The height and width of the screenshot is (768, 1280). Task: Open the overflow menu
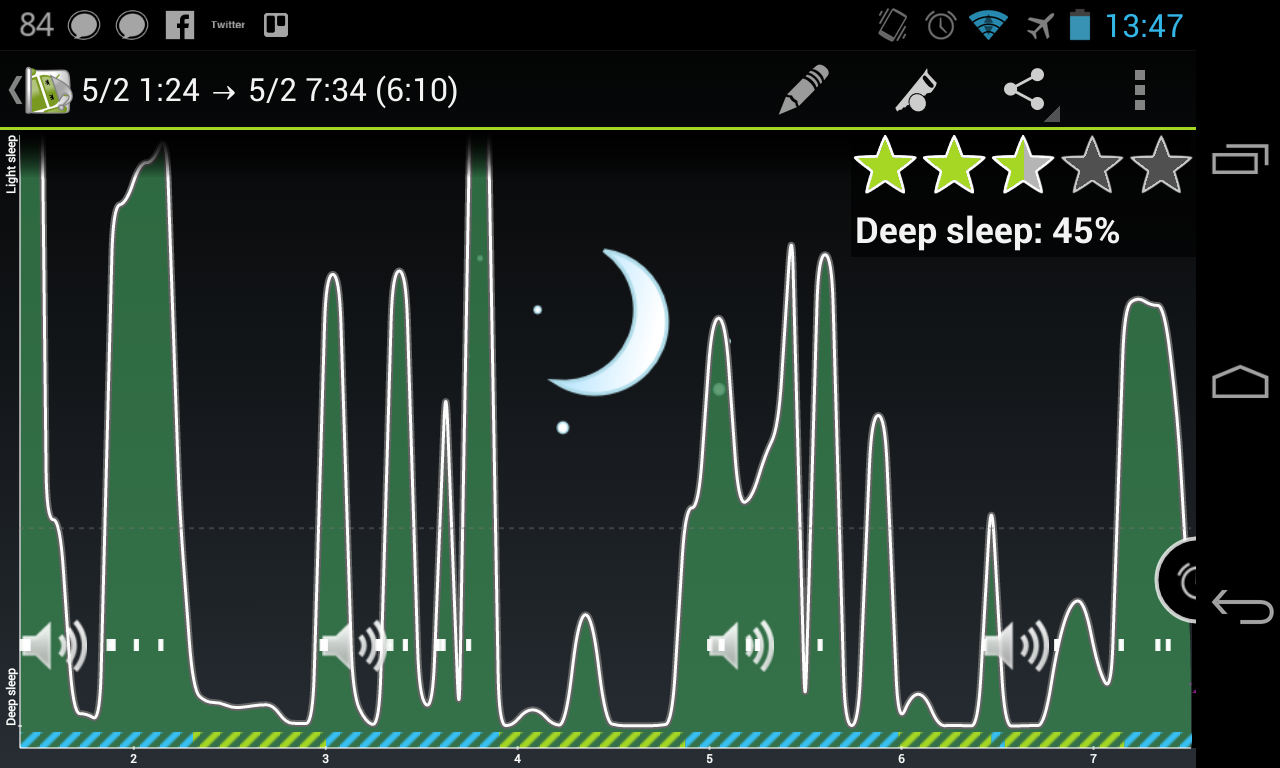[x=1139, y=90]
